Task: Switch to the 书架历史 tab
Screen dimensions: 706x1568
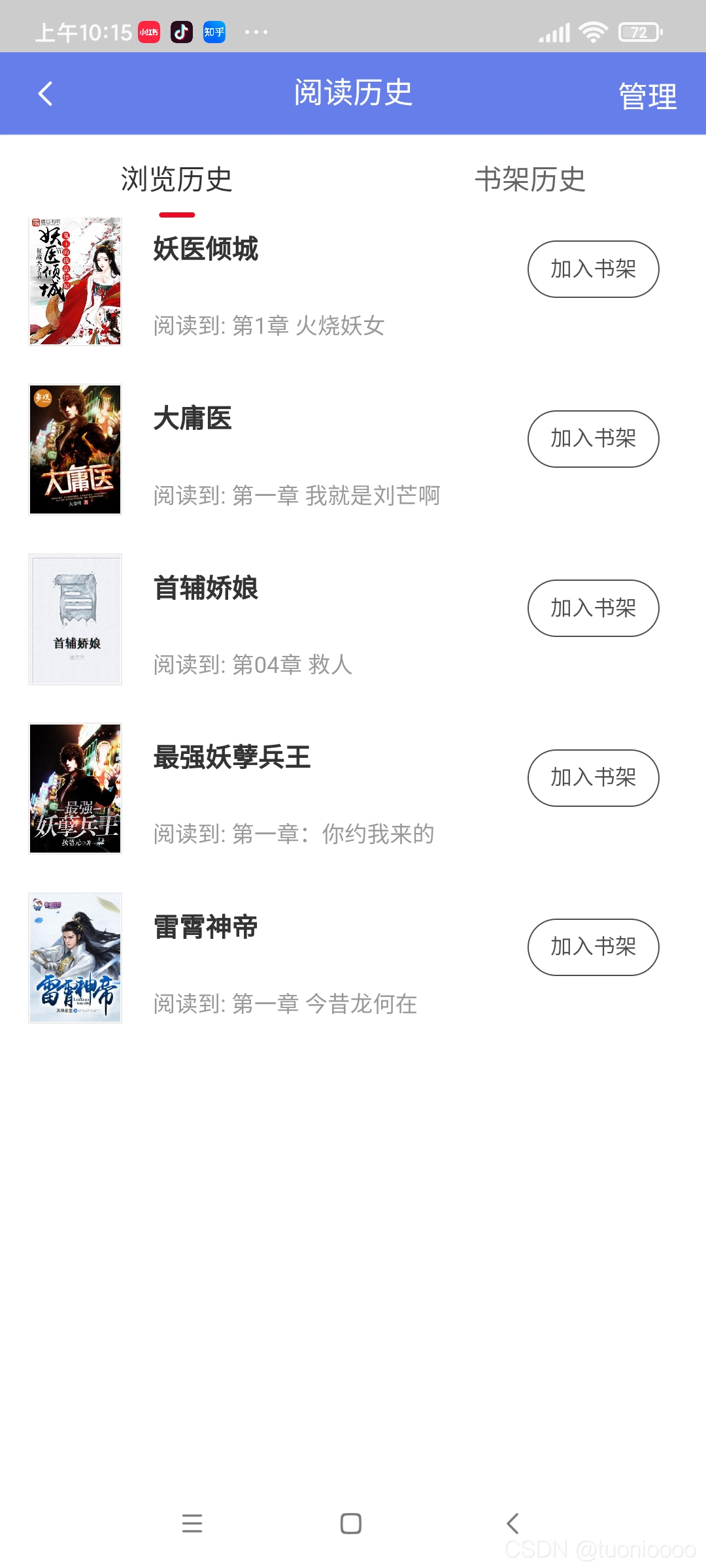Action: (529, 179)
